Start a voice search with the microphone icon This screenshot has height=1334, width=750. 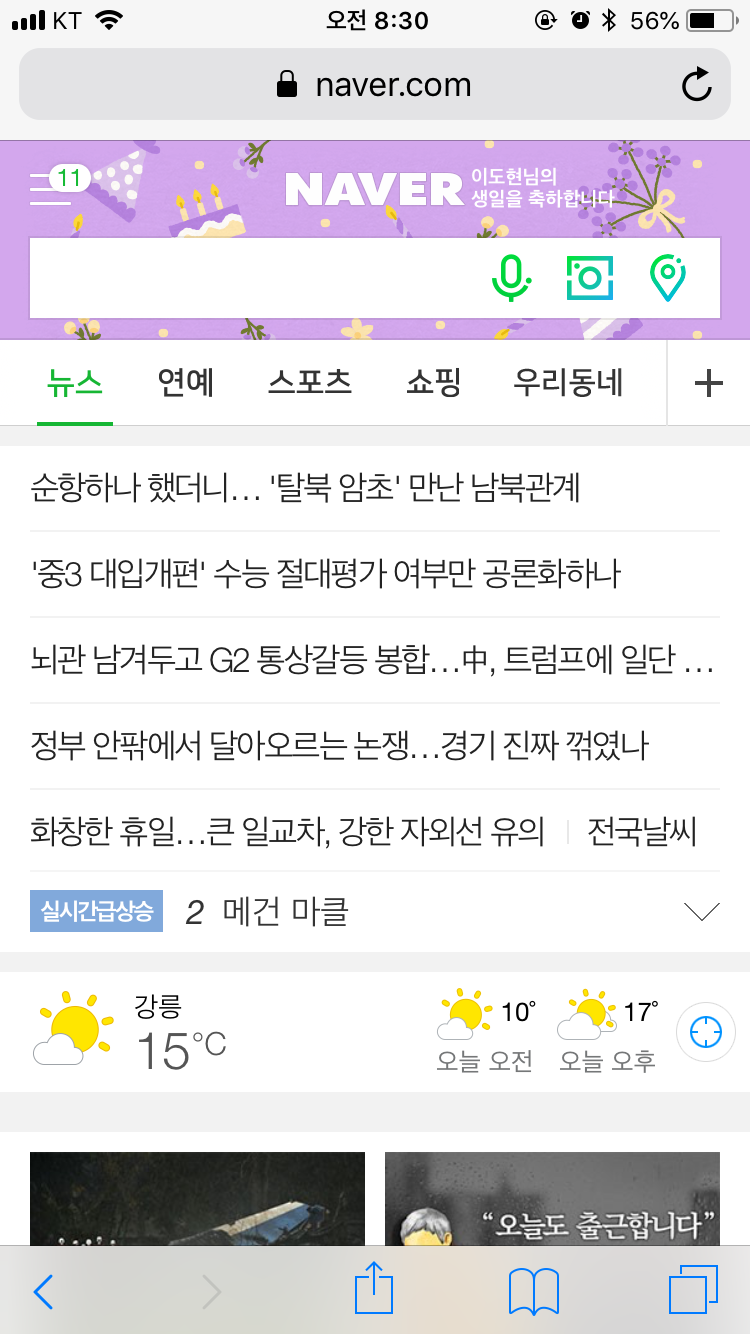click(x=512, y=278)
